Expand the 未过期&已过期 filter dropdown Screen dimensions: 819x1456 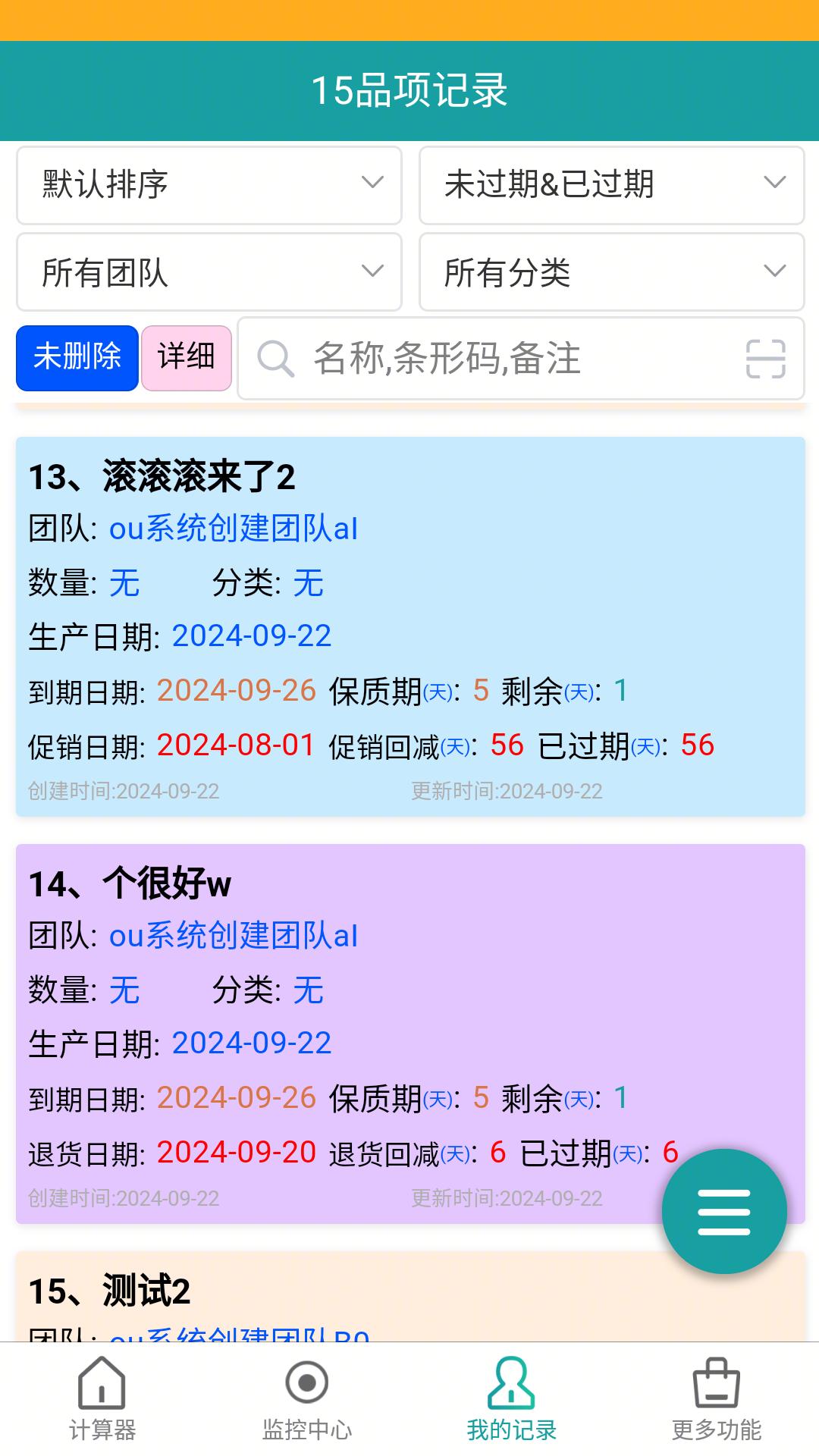point(611,185)
